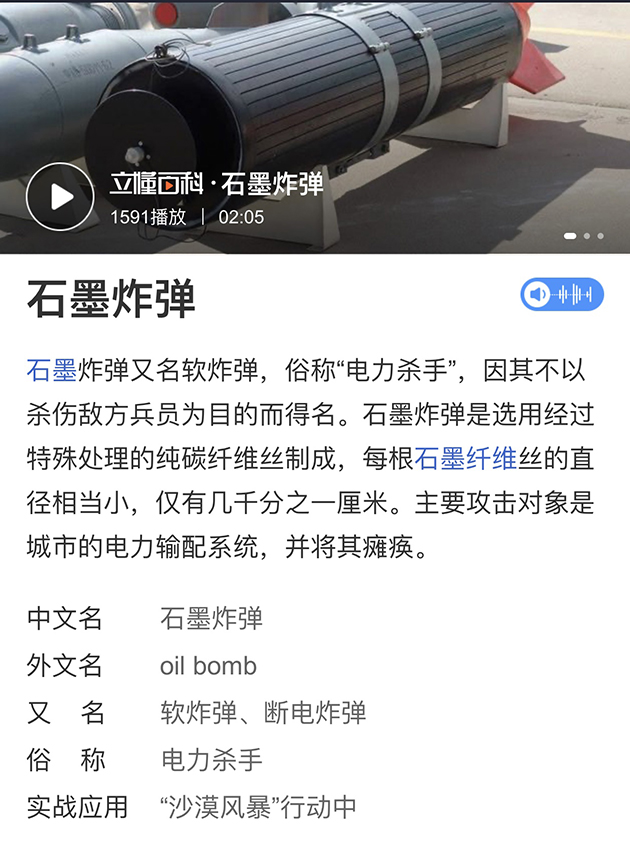The width and height of the screenshot is (630, 846).
Task: Open the 石墨 link in the paragraph
Action: pyautogui.click(x=51, y=369)
